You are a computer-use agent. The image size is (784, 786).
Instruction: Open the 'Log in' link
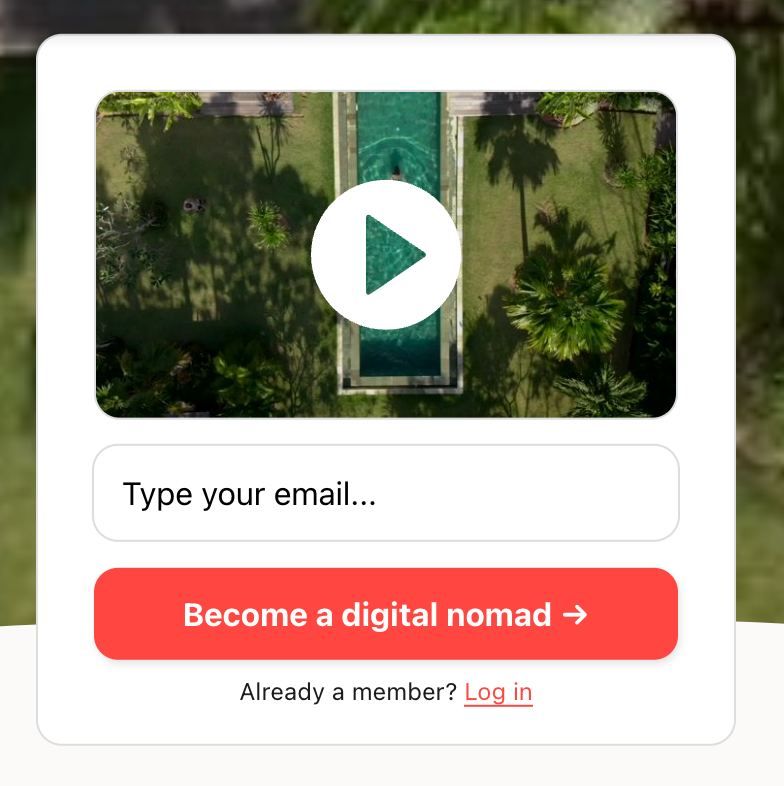[498, 692]
